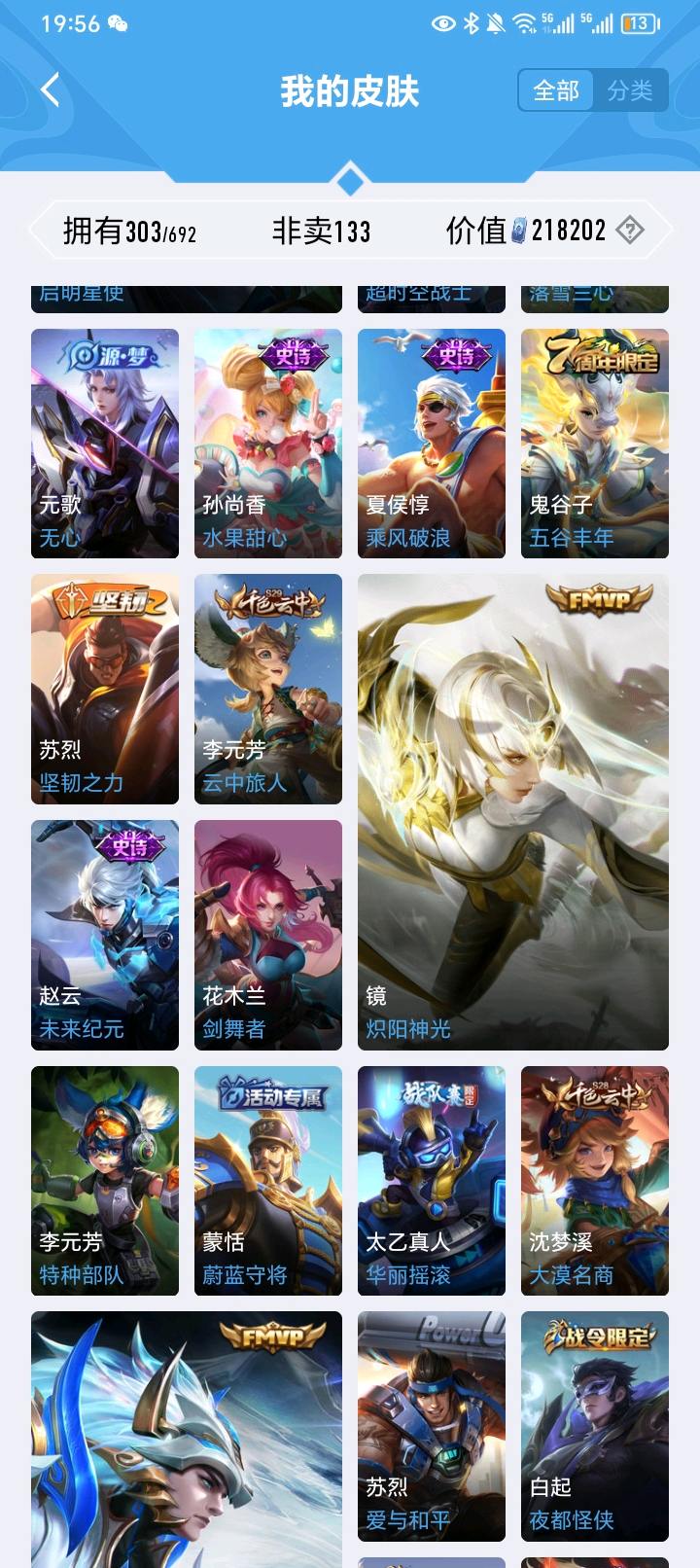Image resolution: width=700 pixels, height=1568 pixels.
Task: Open 赵云 未来纪元 skin card
Action: pos(105,935)
